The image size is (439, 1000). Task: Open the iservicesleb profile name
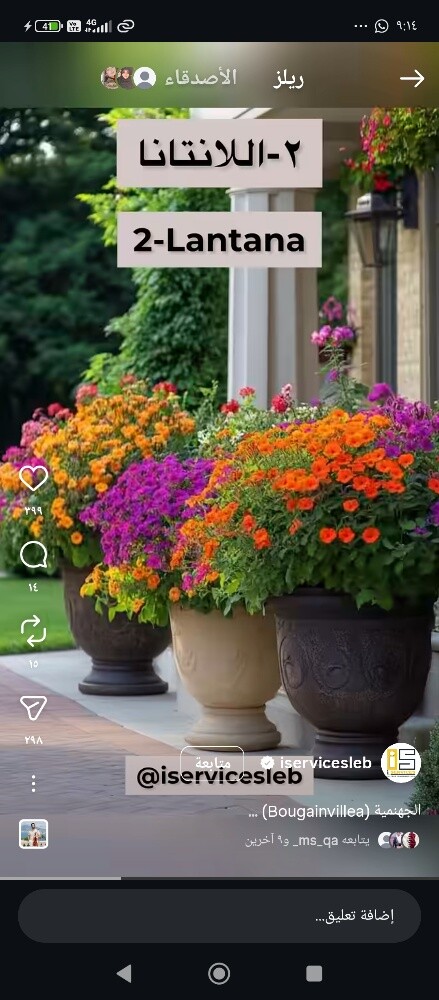click(x=325, y=763)
